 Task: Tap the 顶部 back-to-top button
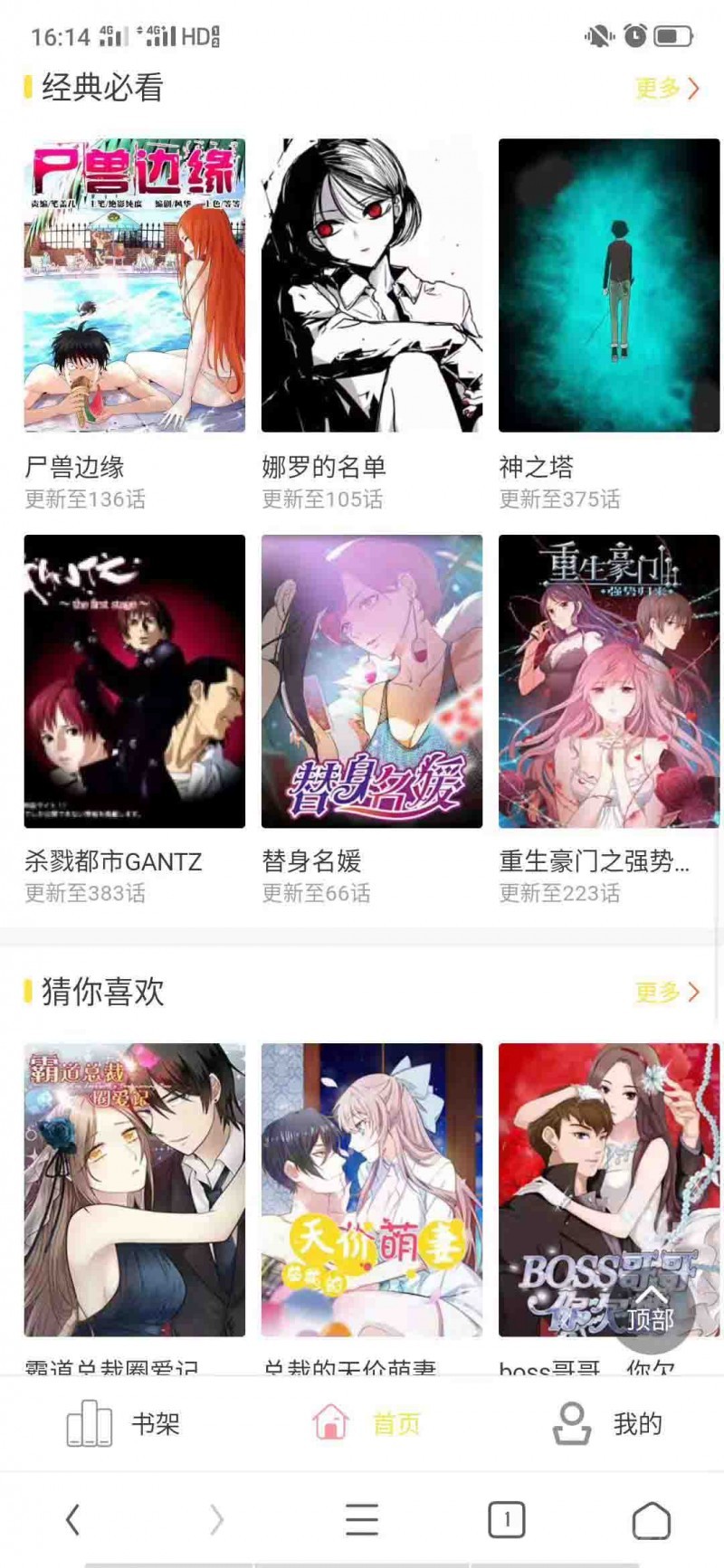(651, 1309)
